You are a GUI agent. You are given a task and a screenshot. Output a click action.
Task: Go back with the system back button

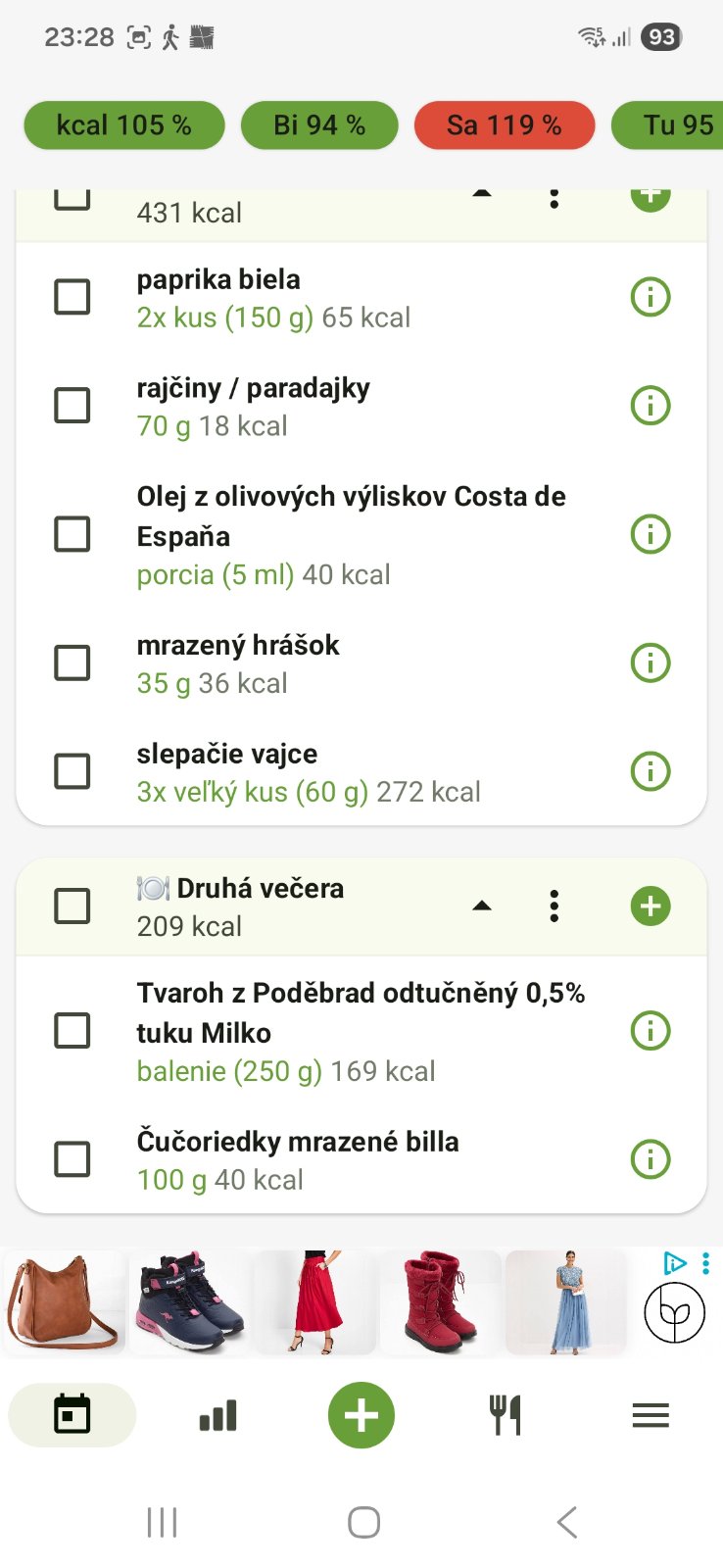pos(566,1522)
